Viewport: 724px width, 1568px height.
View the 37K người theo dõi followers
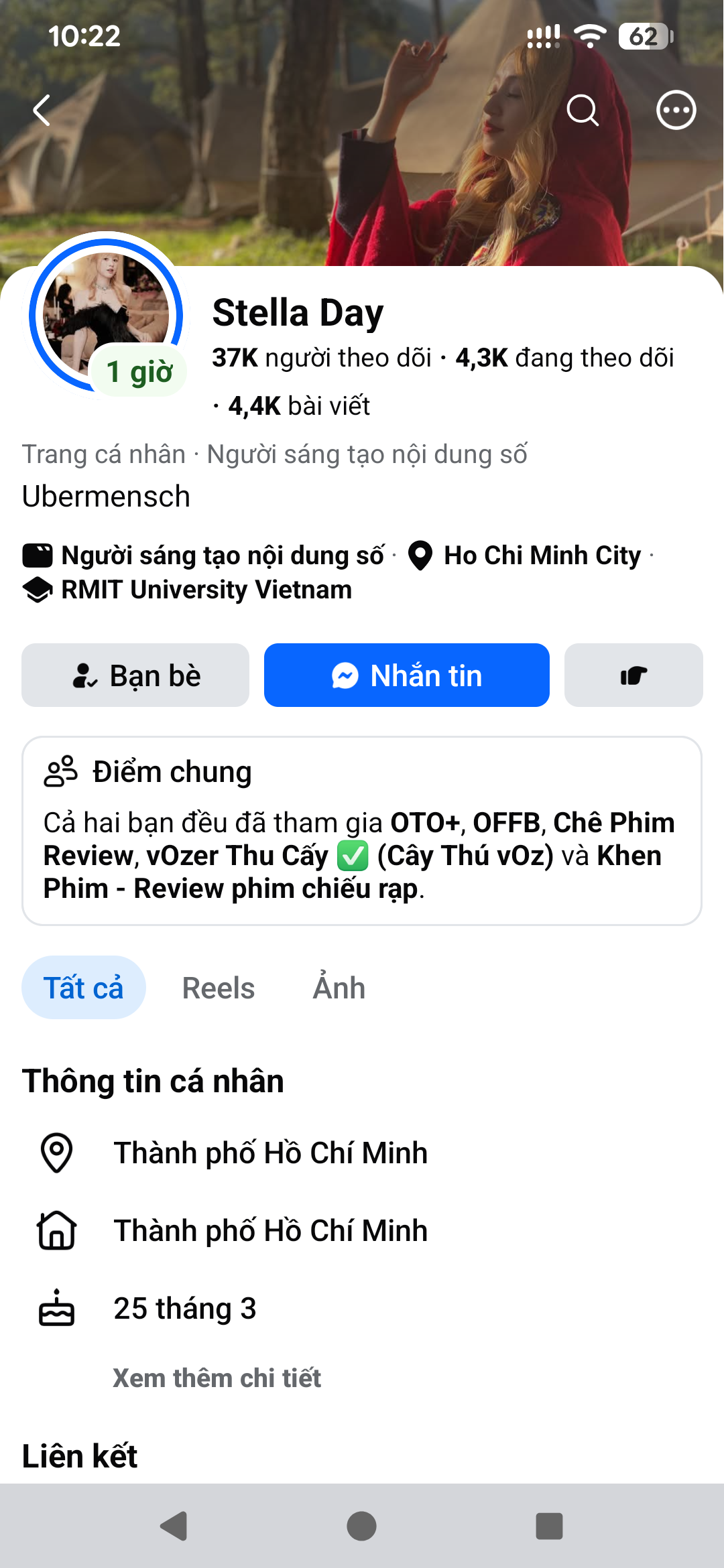point(322,358)
